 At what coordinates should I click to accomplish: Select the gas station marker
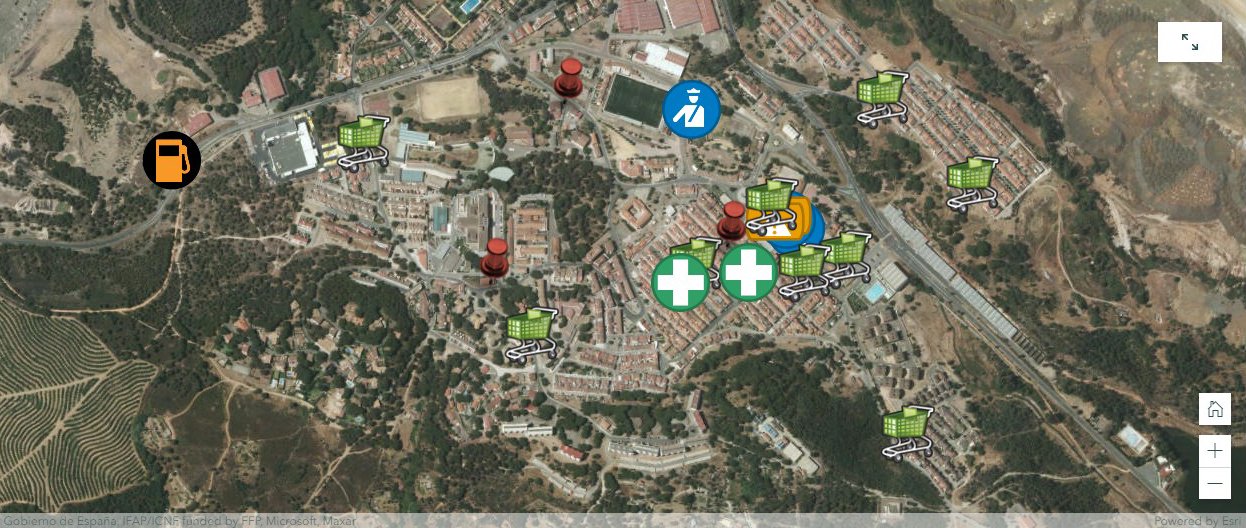tap(172, 160)
